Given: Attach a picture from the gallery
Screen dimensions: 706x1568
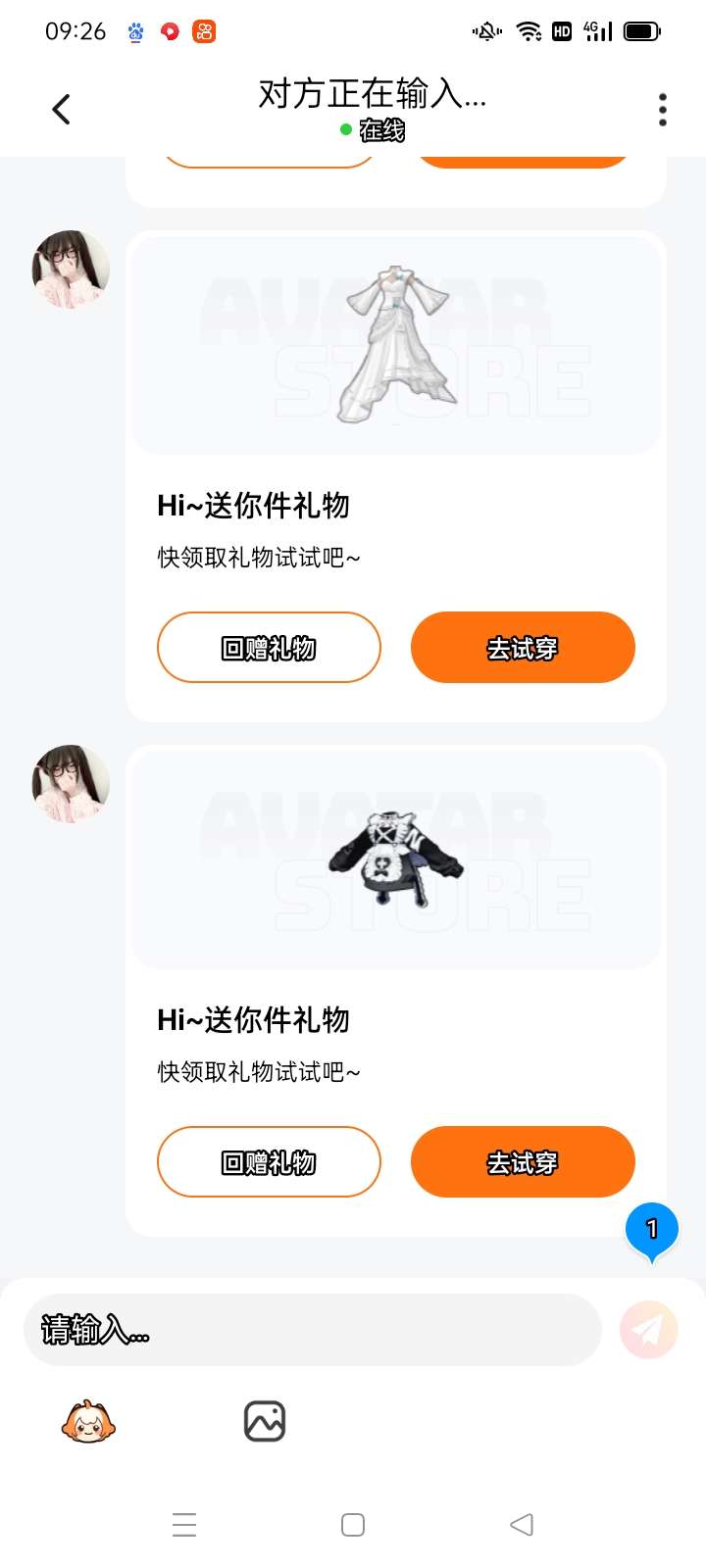Looking at the screenshot, I should tap(264, 1421).
